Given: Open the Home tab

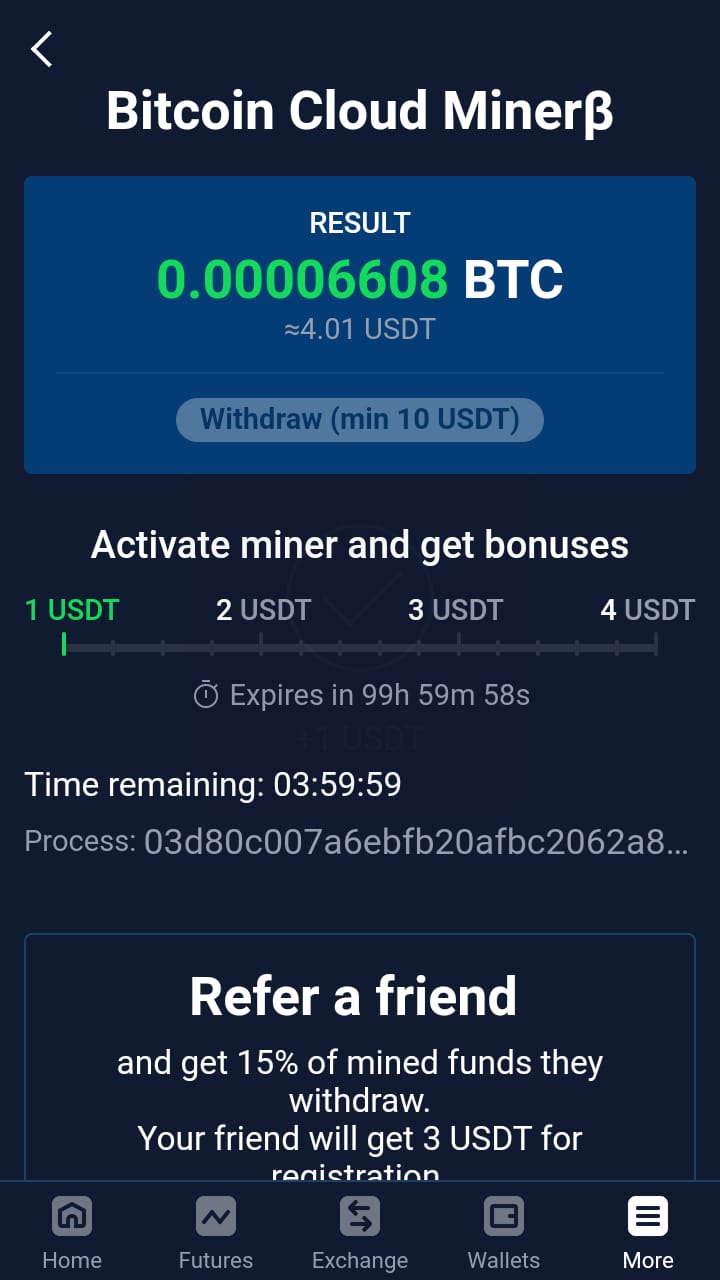Looking at the screenshot, I should (x=72, y=1232).
